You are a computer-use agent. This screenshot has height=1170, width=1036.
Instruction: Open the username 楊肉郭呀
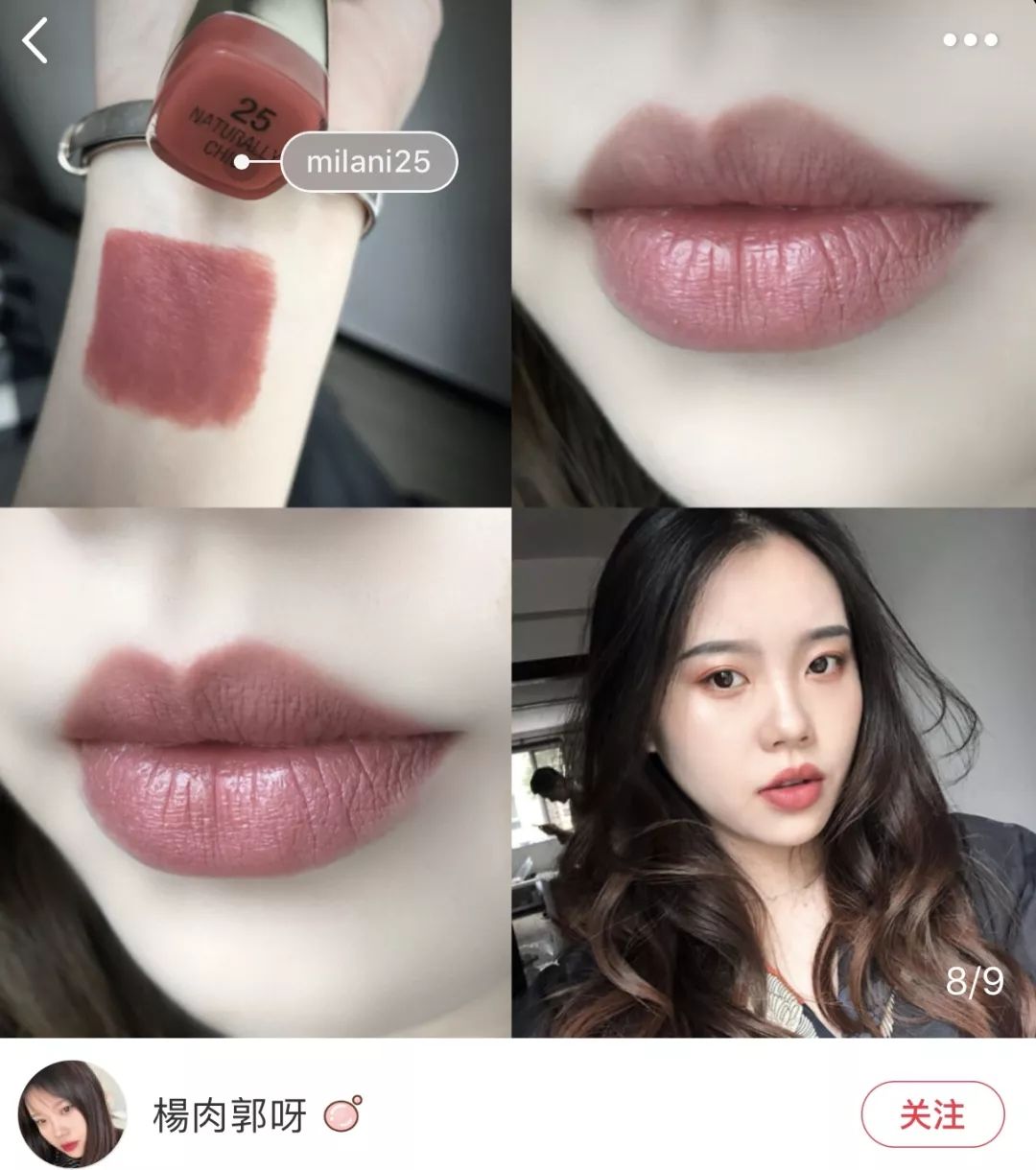(x=229, y=1115)
